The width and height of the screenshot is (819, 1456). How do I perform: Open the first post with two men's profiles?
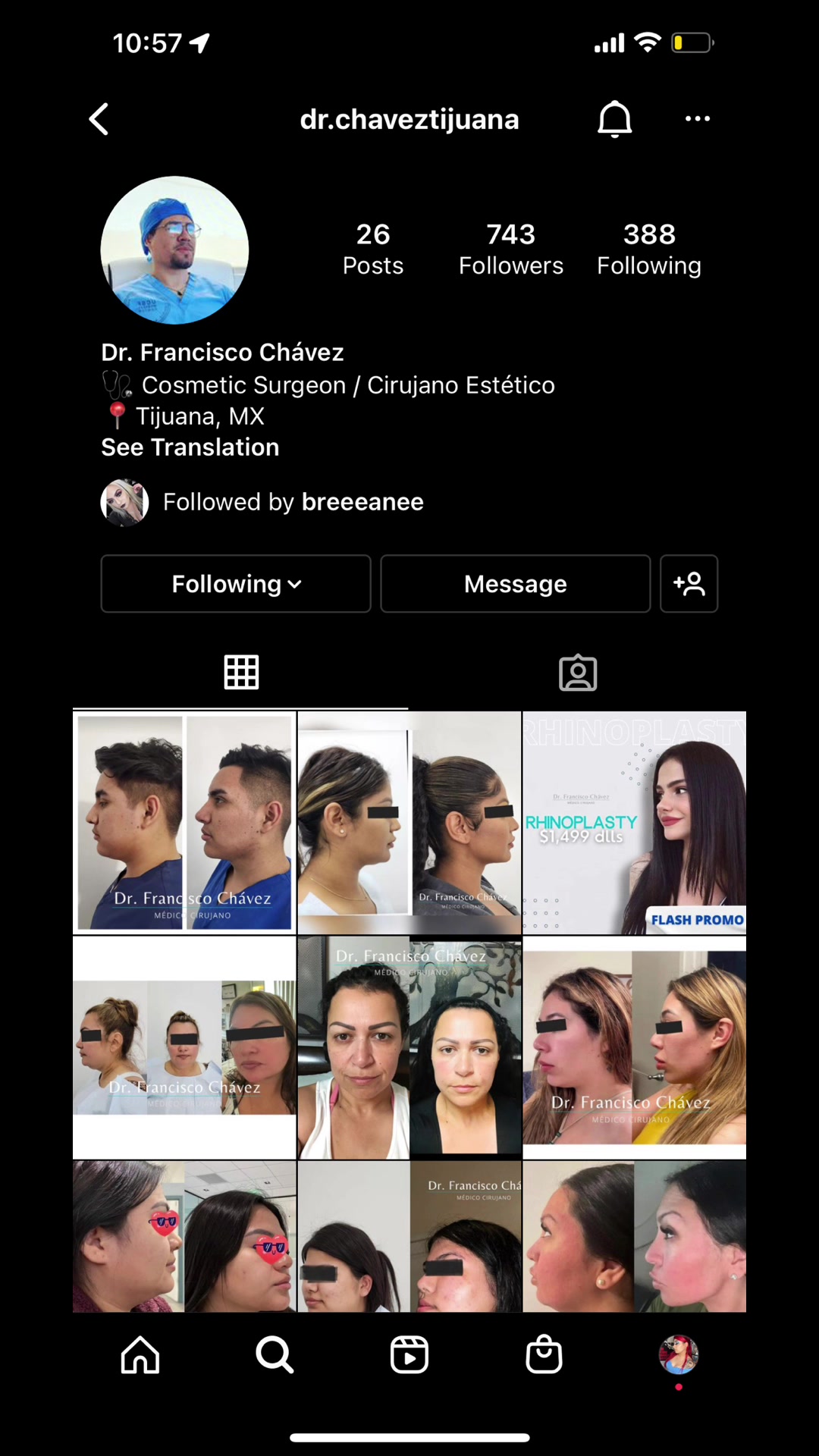pyautogui.click(x=184, y=823)
